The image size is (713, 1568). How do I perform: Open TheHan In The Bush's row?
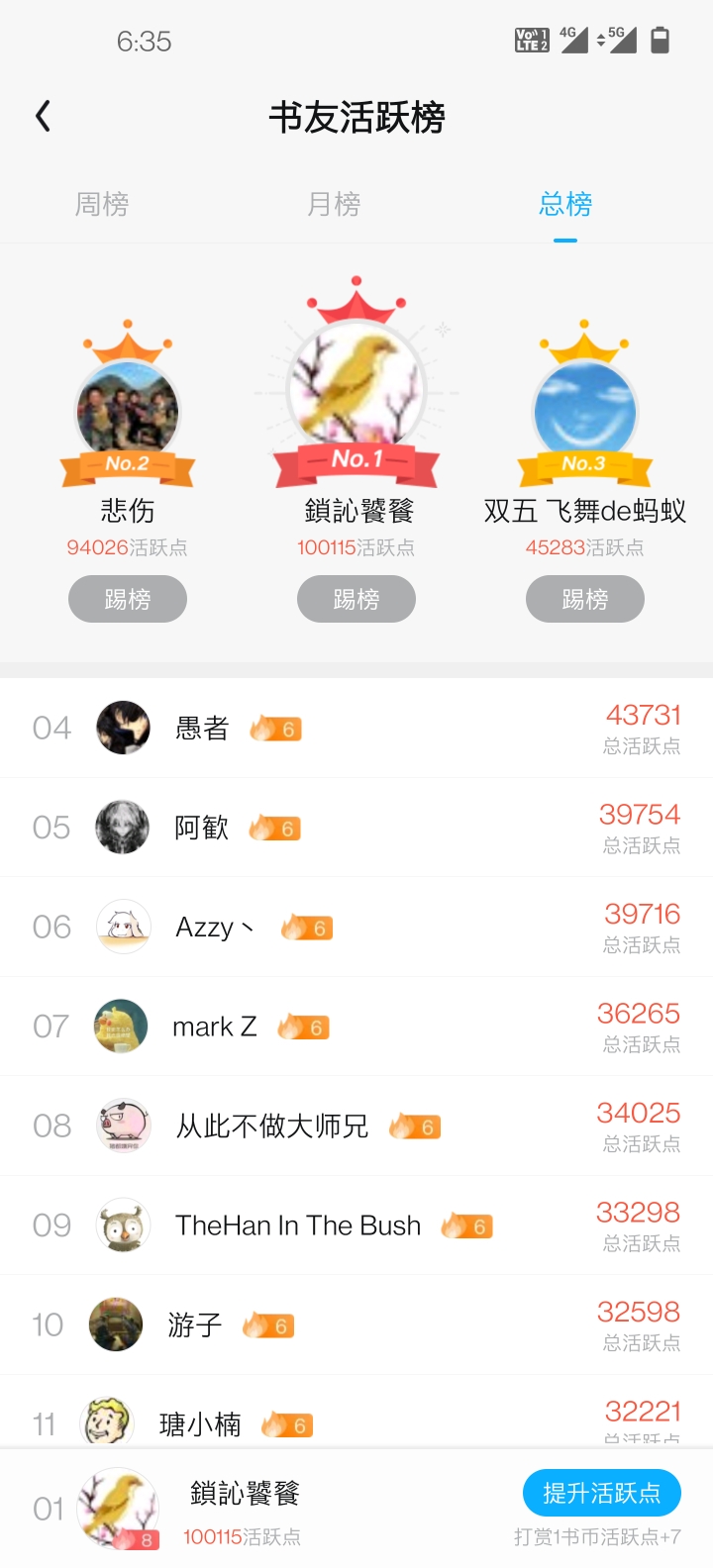[x=356, y=1225]
